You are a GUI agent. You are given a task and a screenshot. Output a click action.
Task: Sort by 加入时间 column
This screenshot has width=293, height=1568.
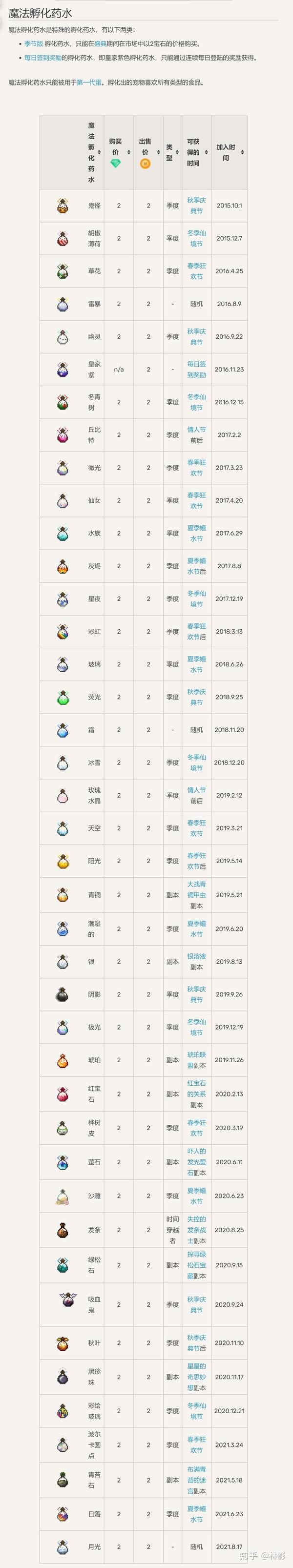point(229,152)
